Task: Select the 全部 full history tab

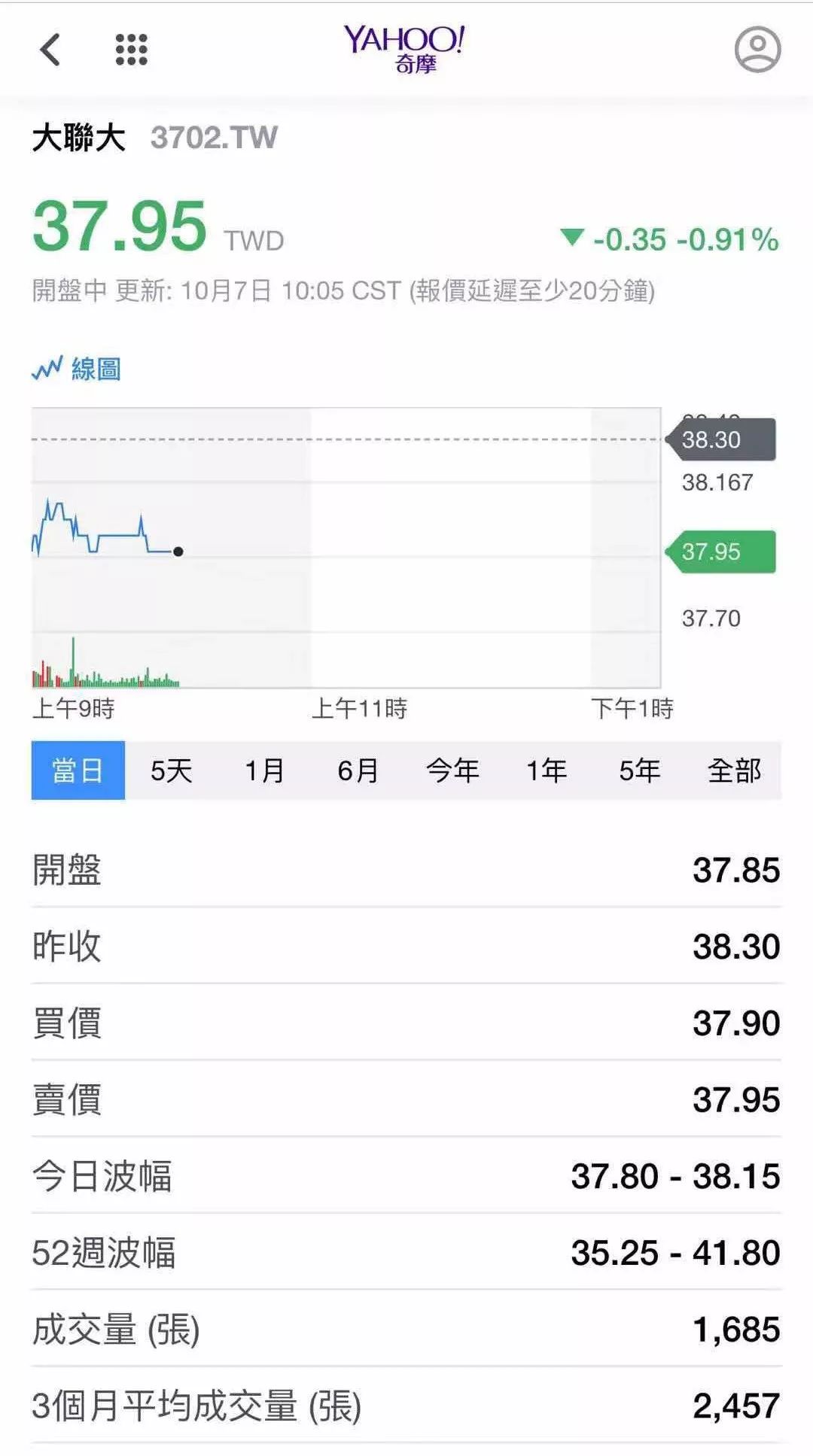Action: pos(735,771)
